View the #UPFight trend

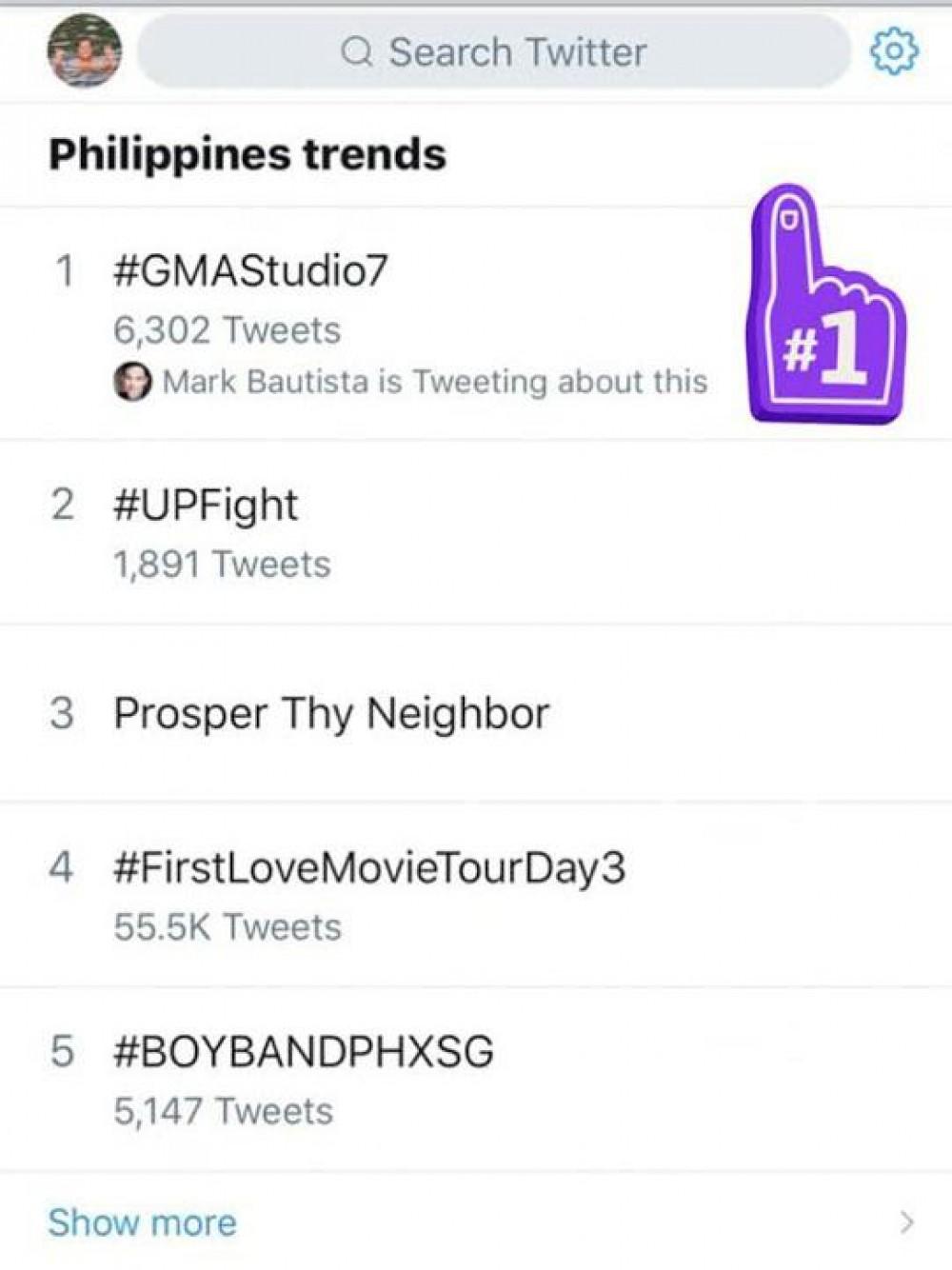pyautogui.click(x=206, y=506)
